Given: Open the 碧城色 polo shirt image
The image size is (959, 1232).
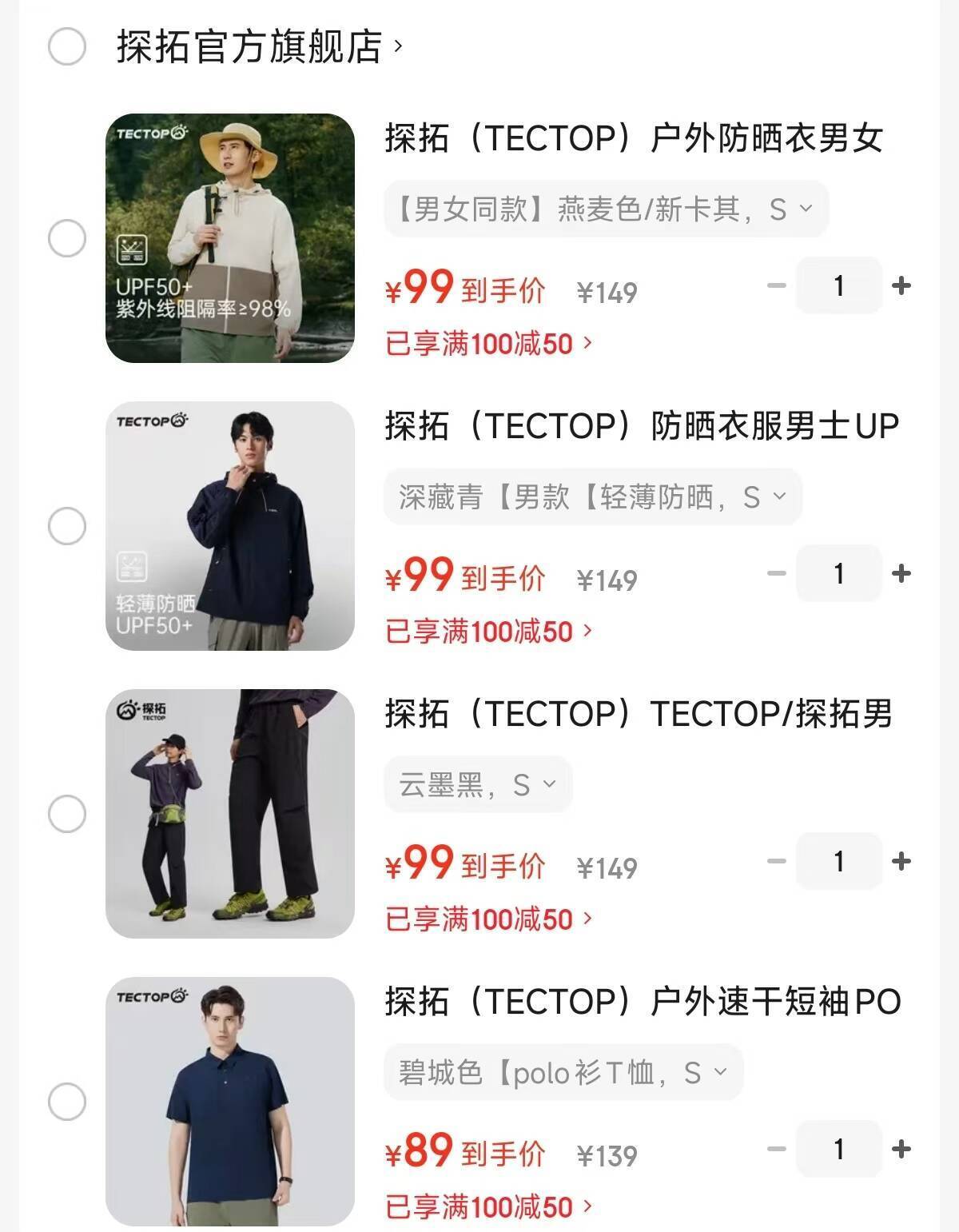Looking at the screenshot, I should click(x=230, y=1102).
